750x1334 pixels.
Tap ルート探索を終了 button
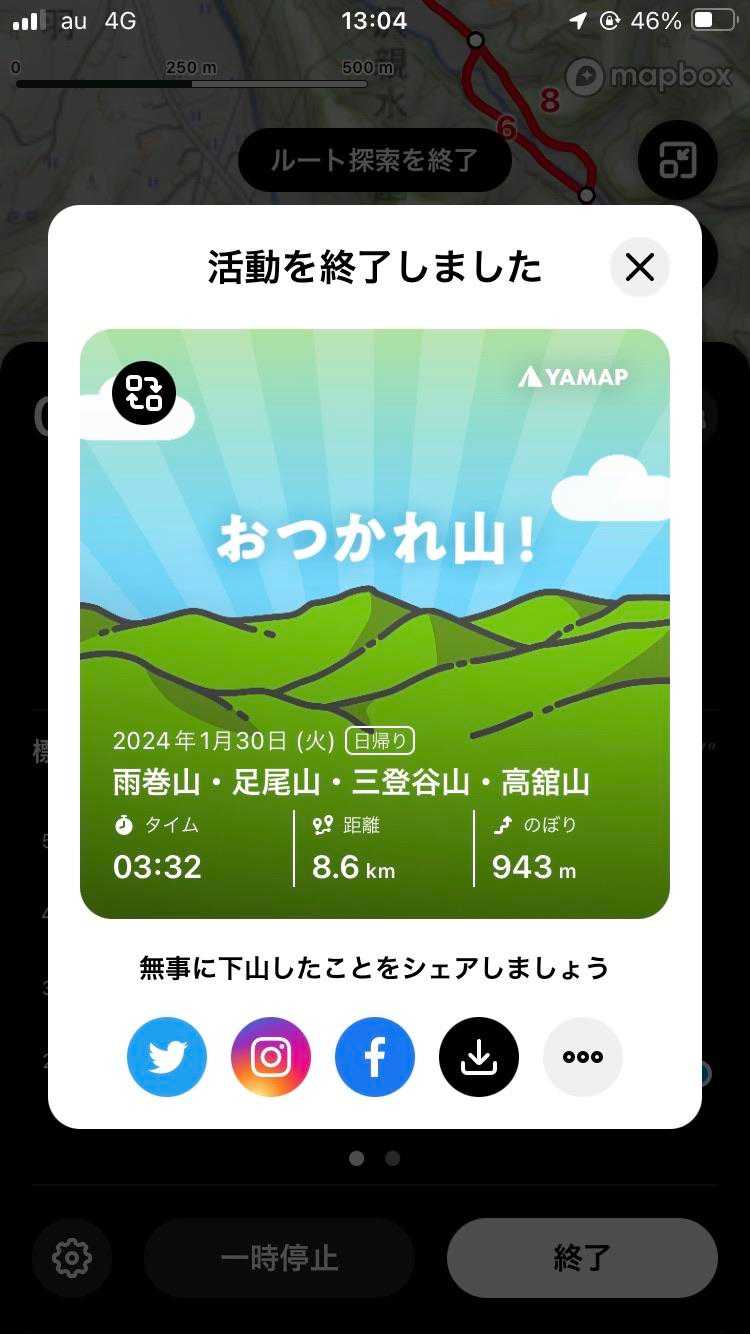pyautogui.click(x=375, y=159)
